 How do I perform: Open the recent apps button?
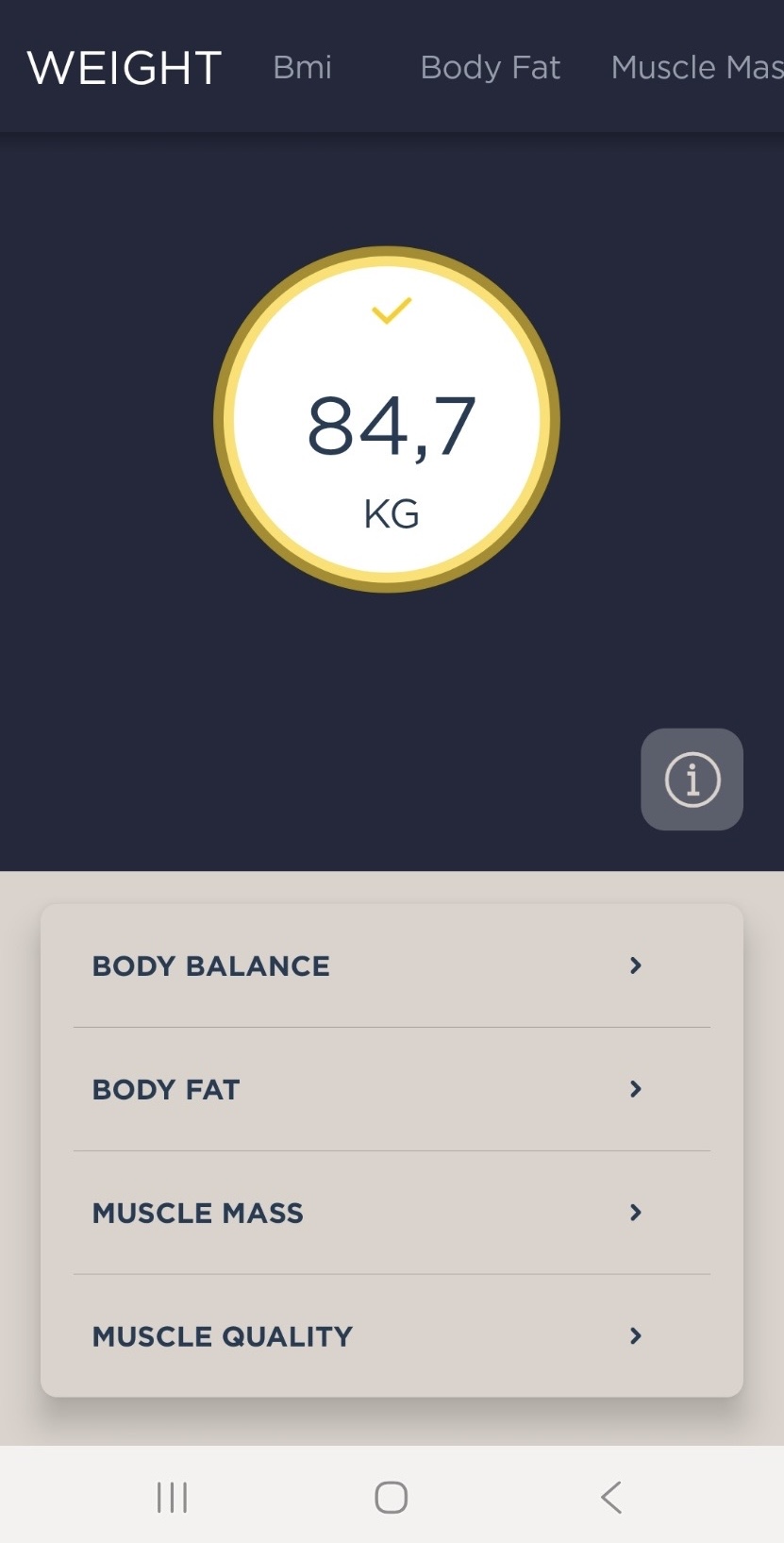(172, 1497)
